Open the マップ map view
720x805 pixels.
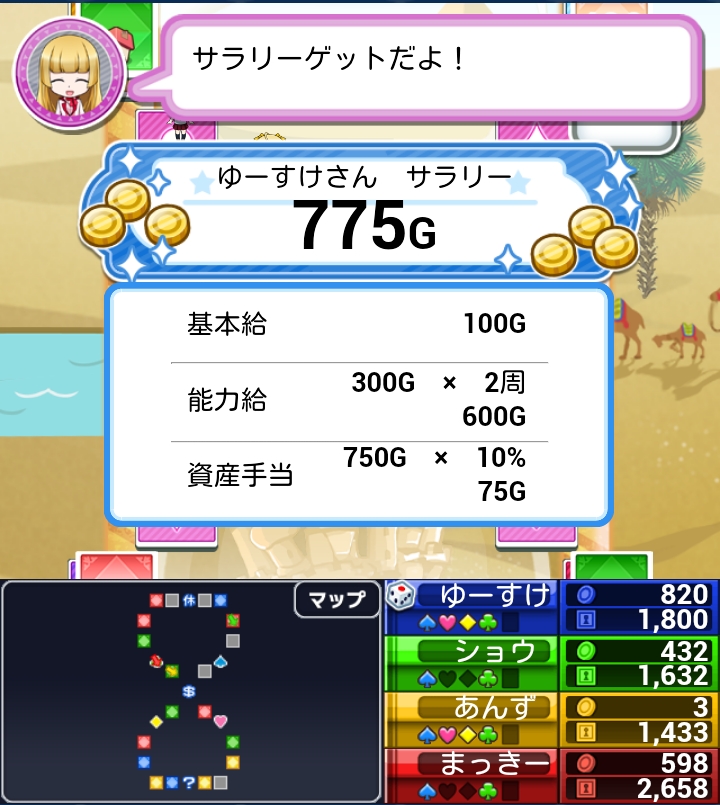tap(336, 600)
